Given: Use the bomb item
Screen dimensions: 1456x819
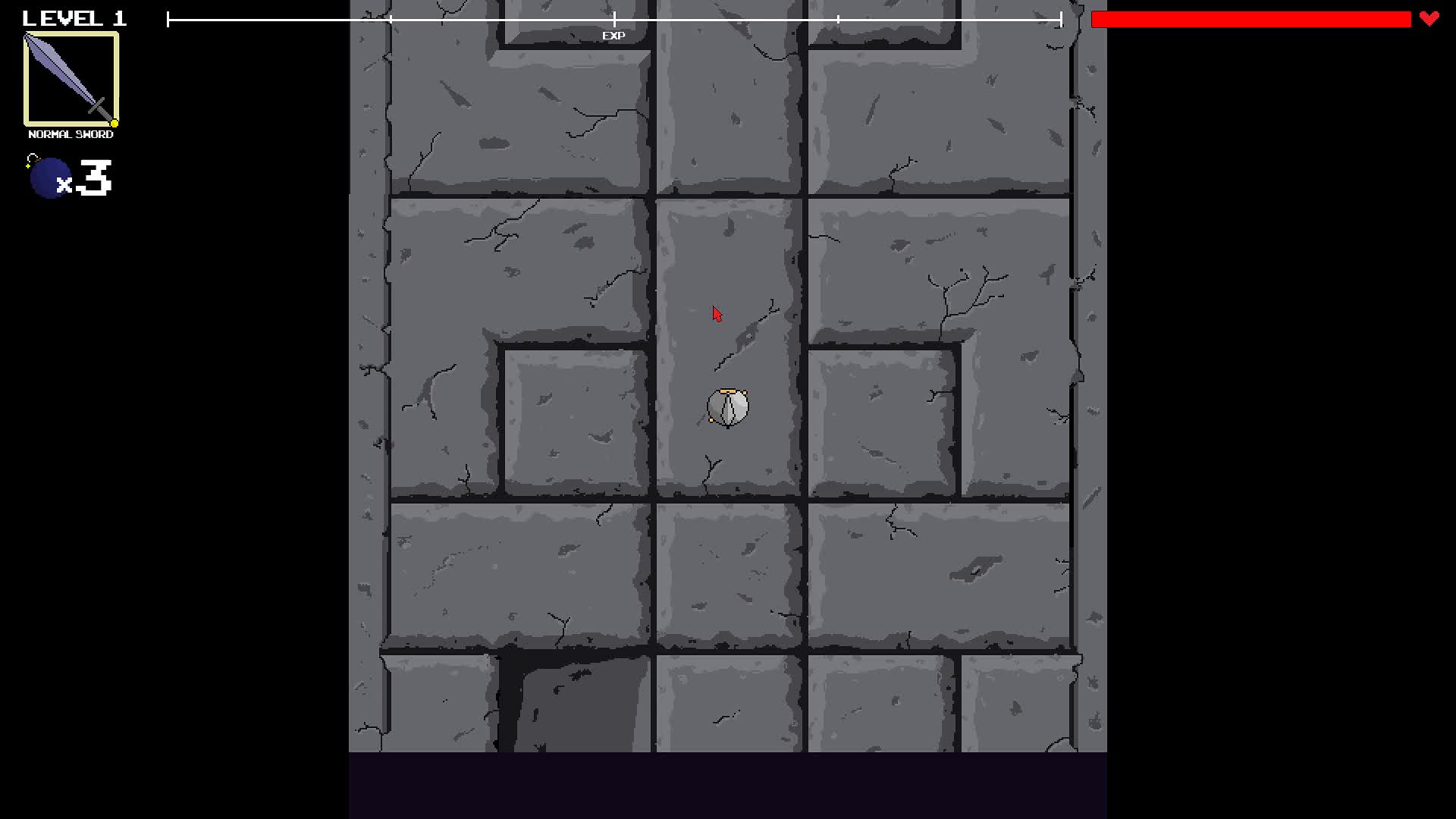Looking at the screenshot, I should [50, 177].
